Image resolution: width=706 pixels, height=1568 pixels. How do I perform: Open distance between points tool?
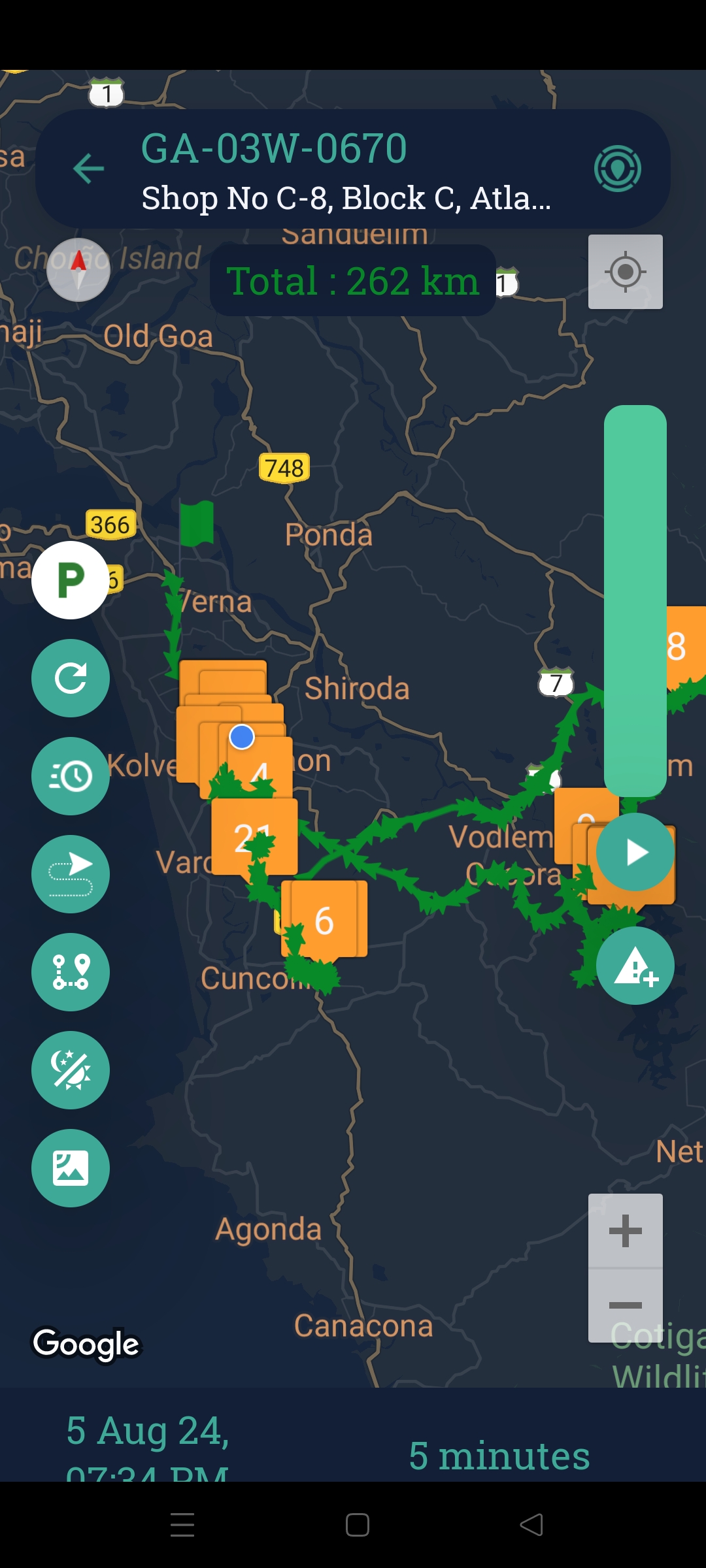tap(71, 972)
